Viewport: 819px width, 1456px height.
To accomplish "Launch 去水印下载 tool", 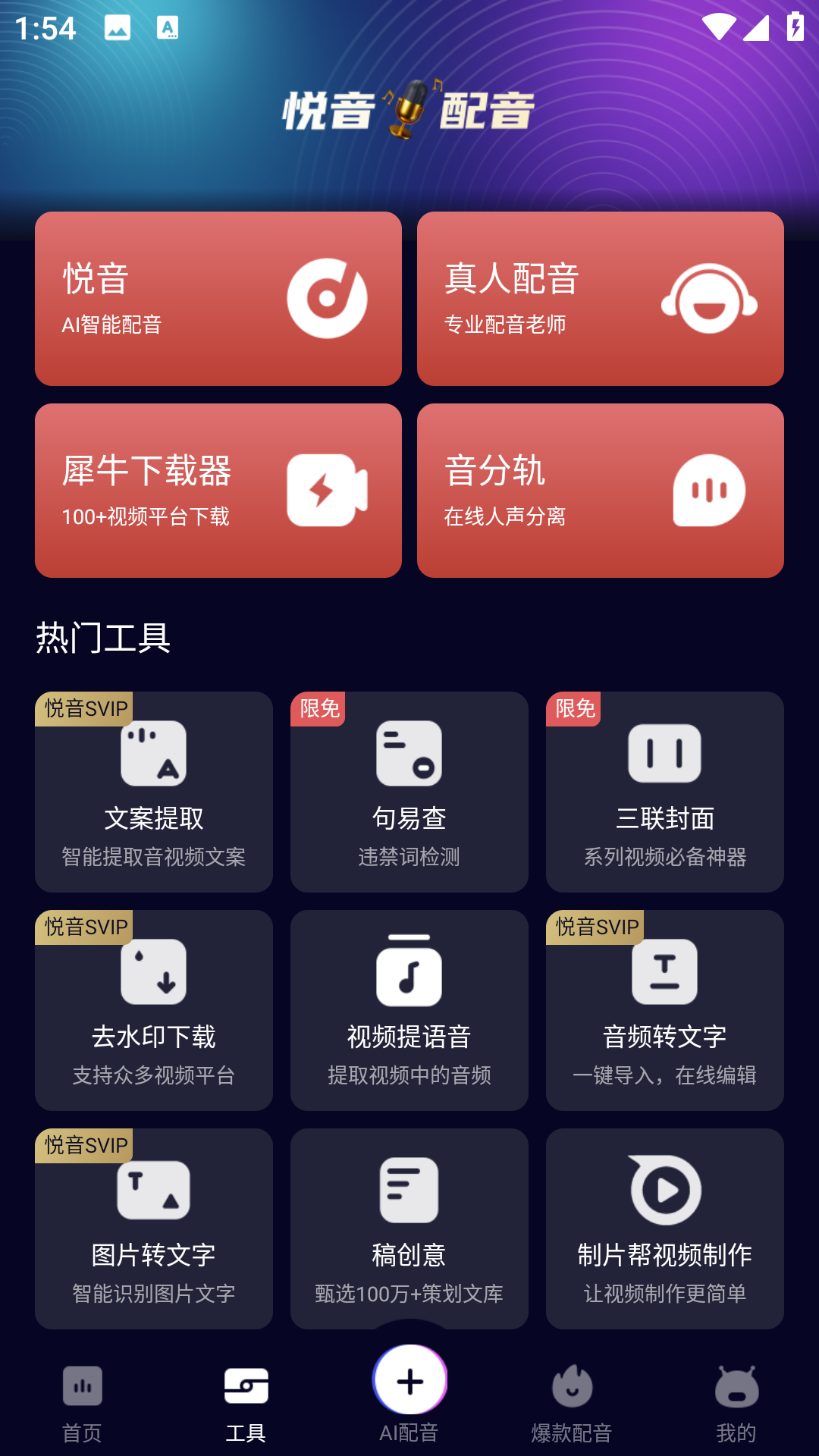I will pos(154,1010).
